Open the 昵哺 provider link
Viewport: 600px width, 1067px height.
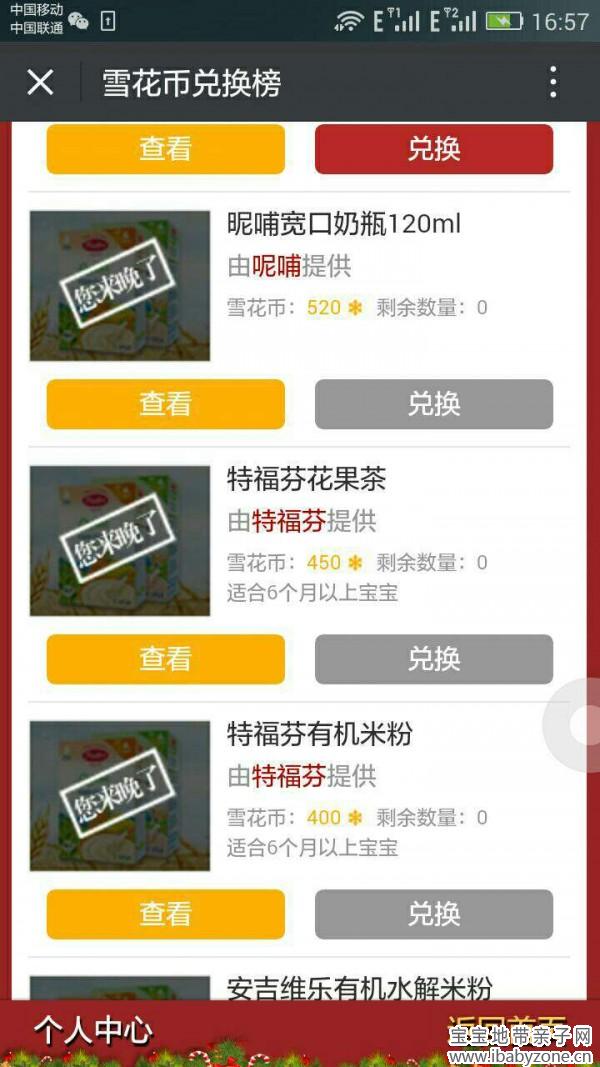[x=276, y=266]
